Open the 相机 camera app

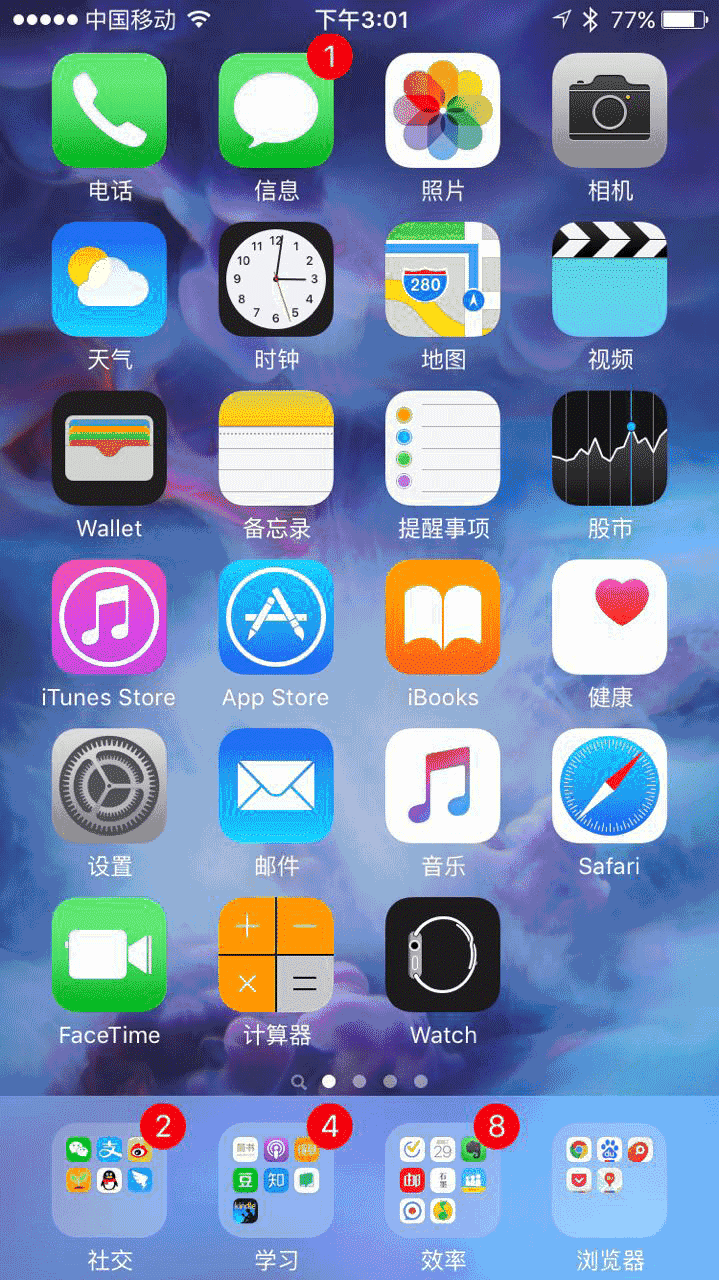(609, 110)
